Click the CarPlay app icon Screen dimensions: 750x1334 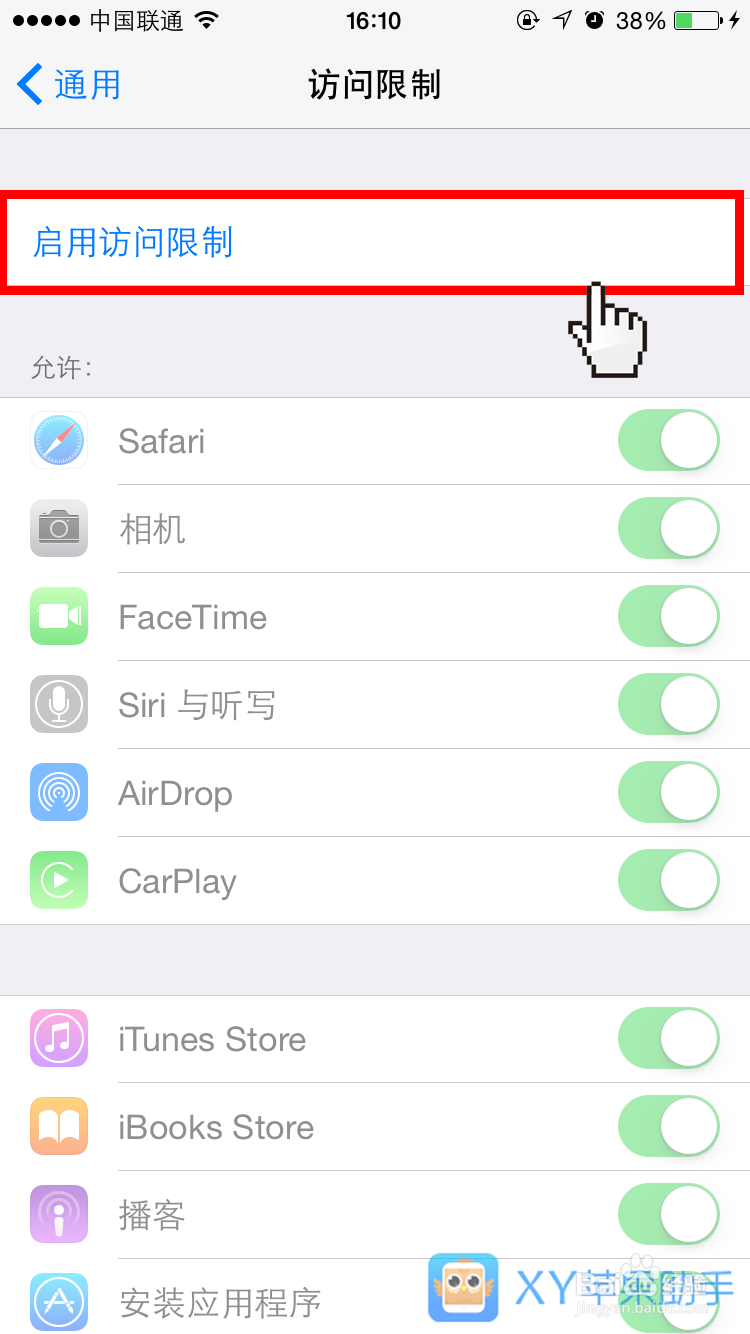point(58,880)
